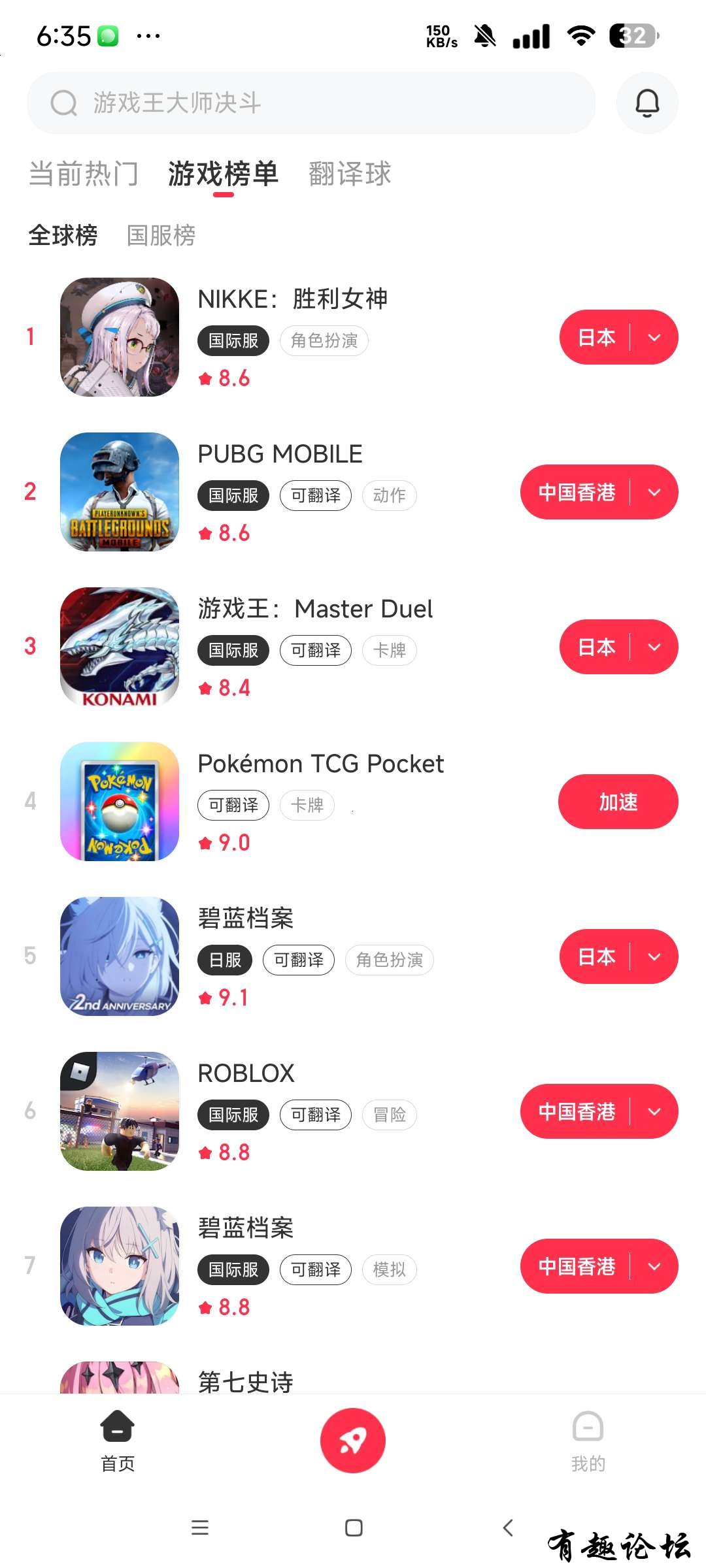Tap the system back button
Screen dimensions: 706x1568
click(x=508, y=1527)
